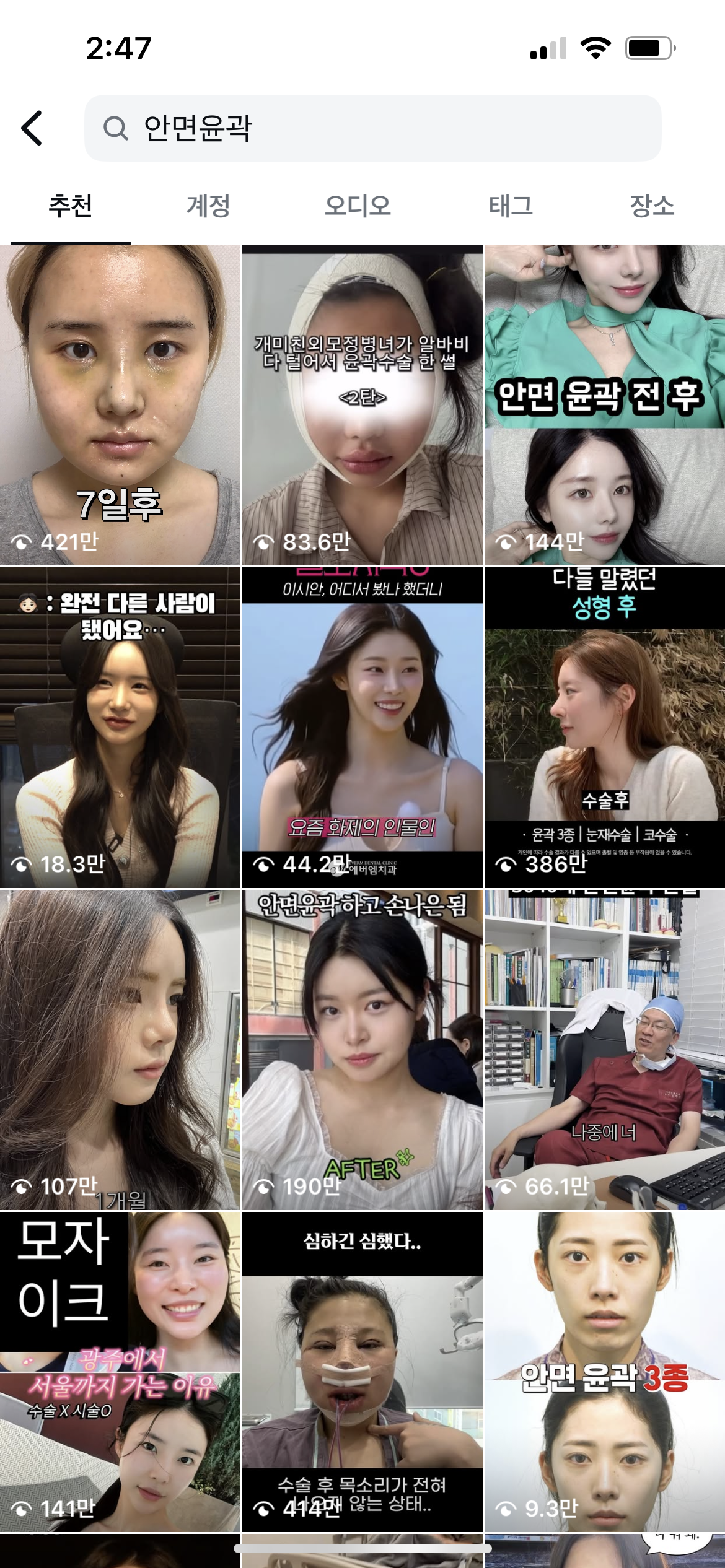Play the 안면윤곽하고 손나은 됨 video

point(362,1050)
